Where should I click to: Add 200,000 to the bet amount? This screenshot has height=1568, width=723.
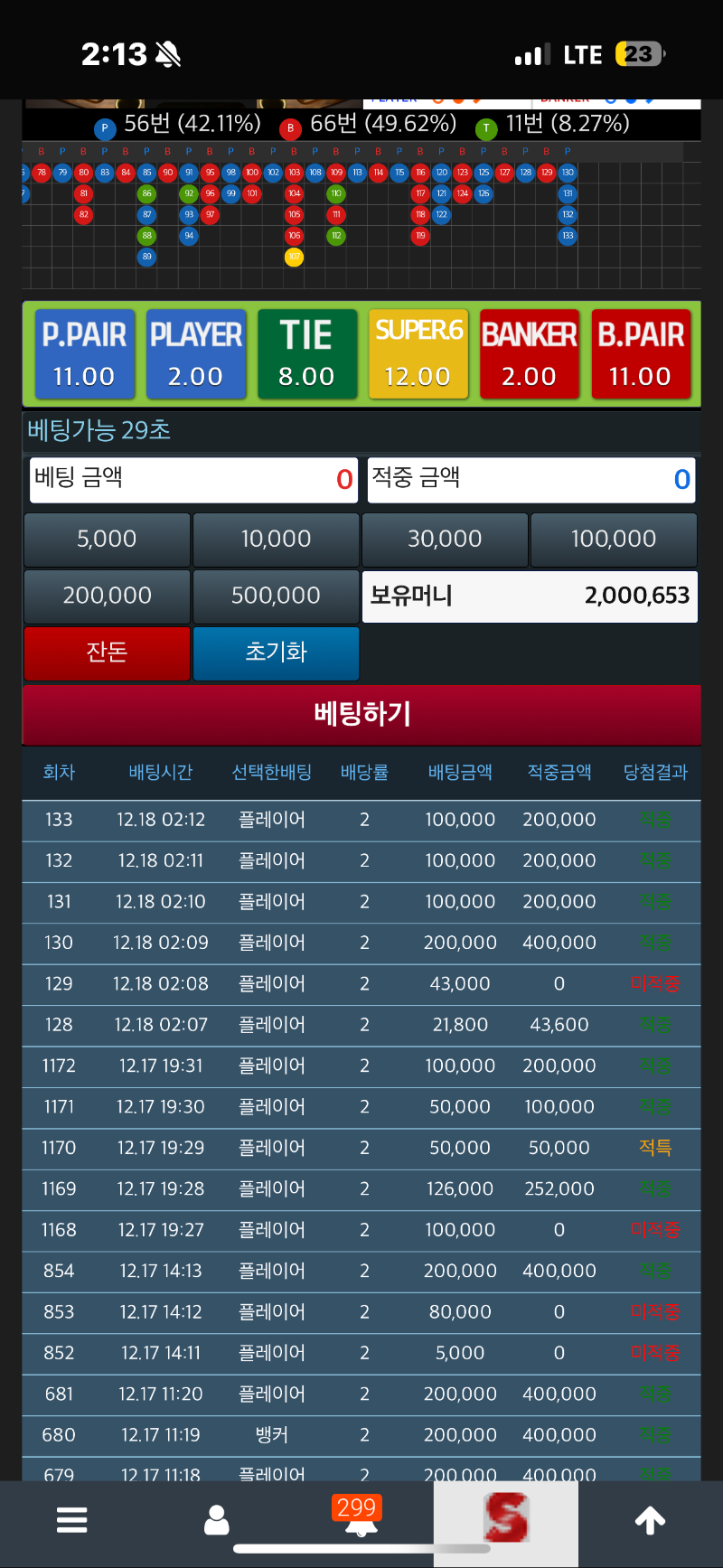tap(107, 596)
